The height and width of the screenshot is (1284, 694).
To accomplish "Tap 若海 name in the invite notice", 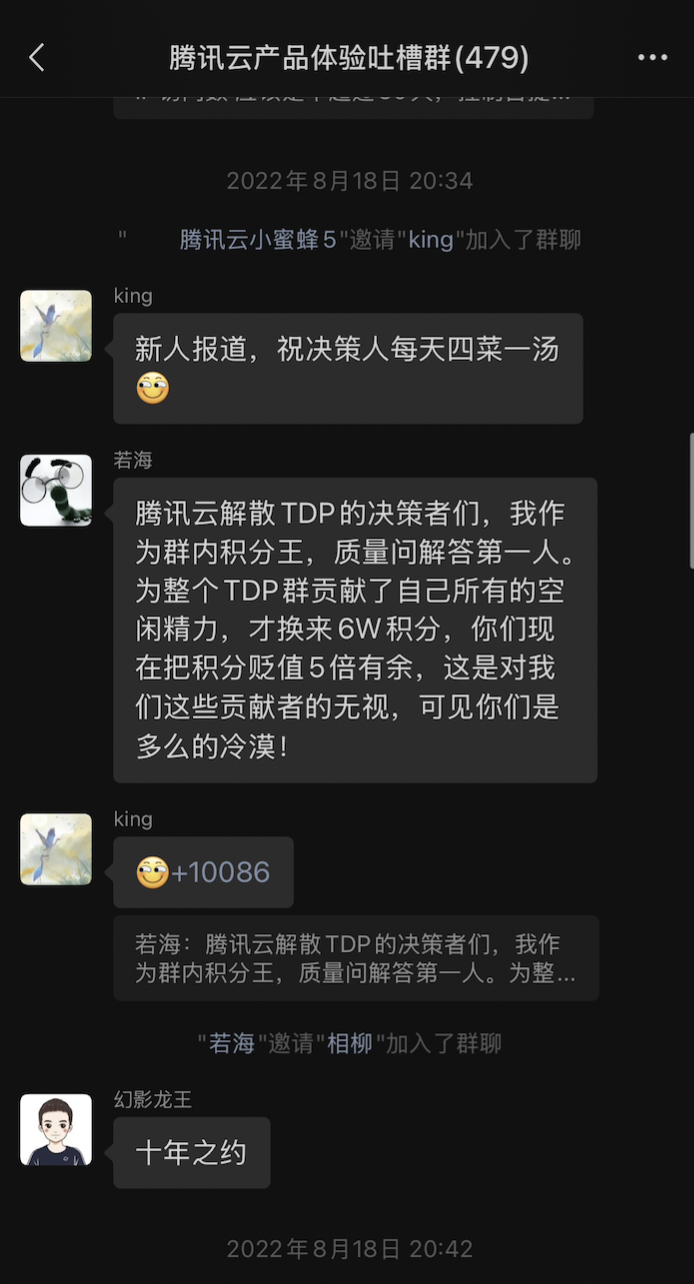I will 232,1043.
